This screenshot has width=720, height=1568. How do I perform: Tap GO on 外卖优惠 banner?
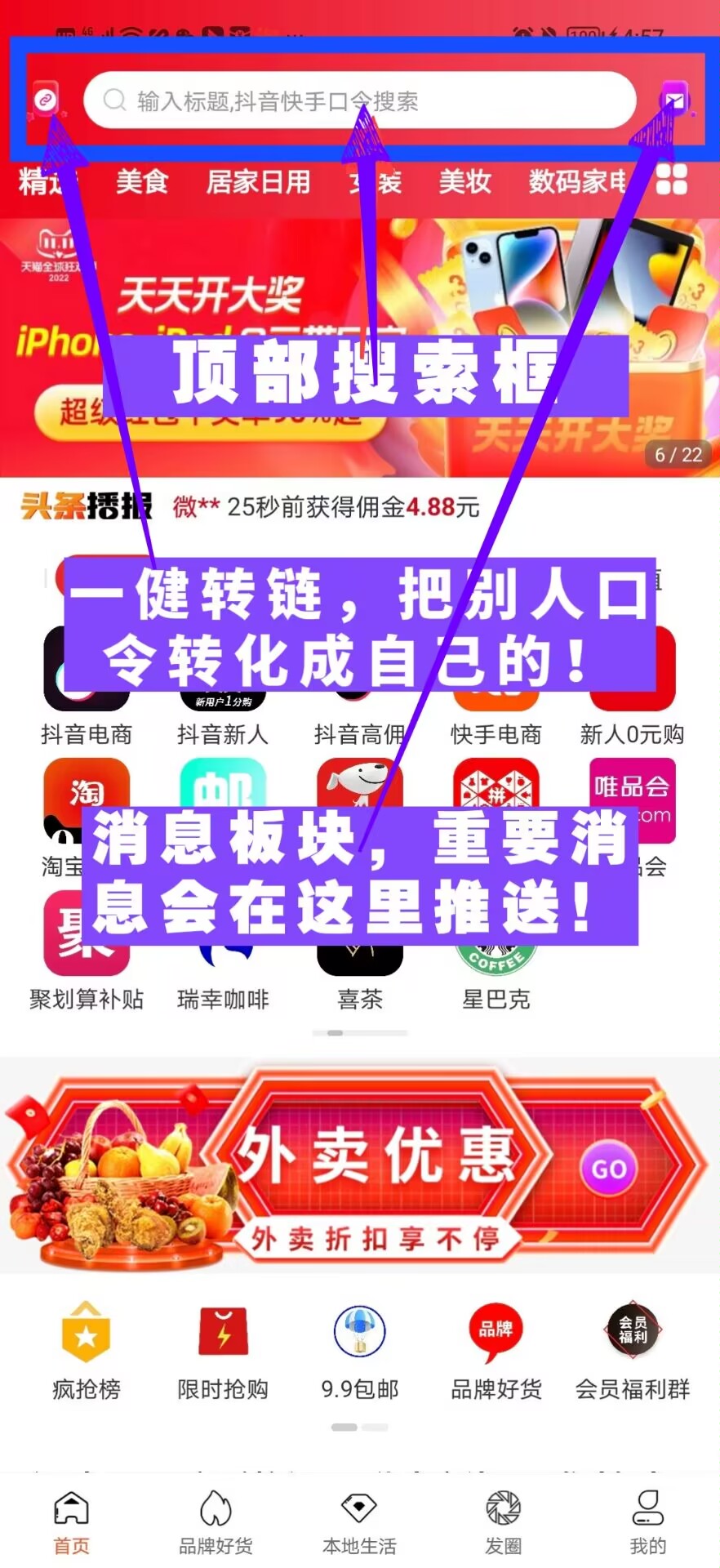pos(608,1169)
